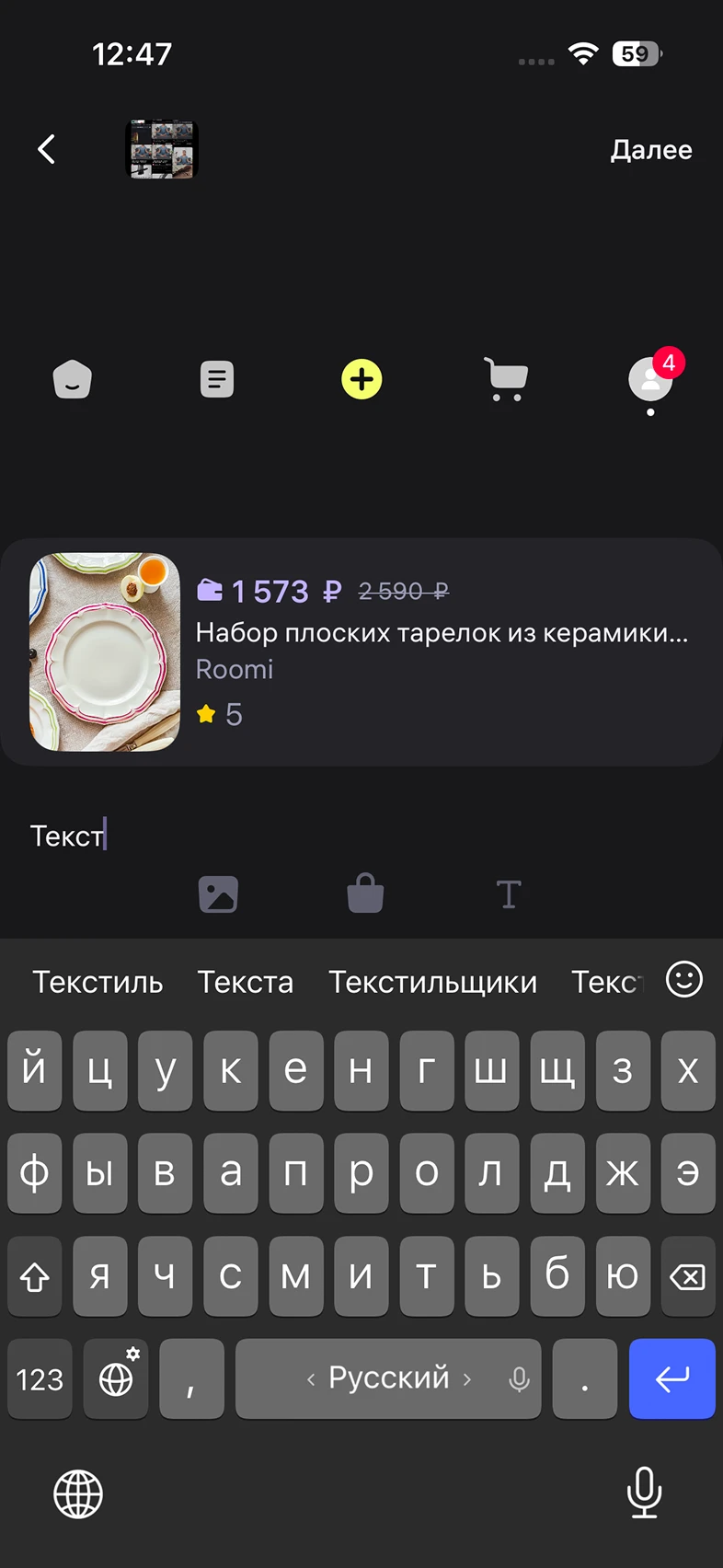This screenshot has height=1568, width=723.
Task: Choose the Текстиль keyboard suggestion
Action: tap(98, 982)
